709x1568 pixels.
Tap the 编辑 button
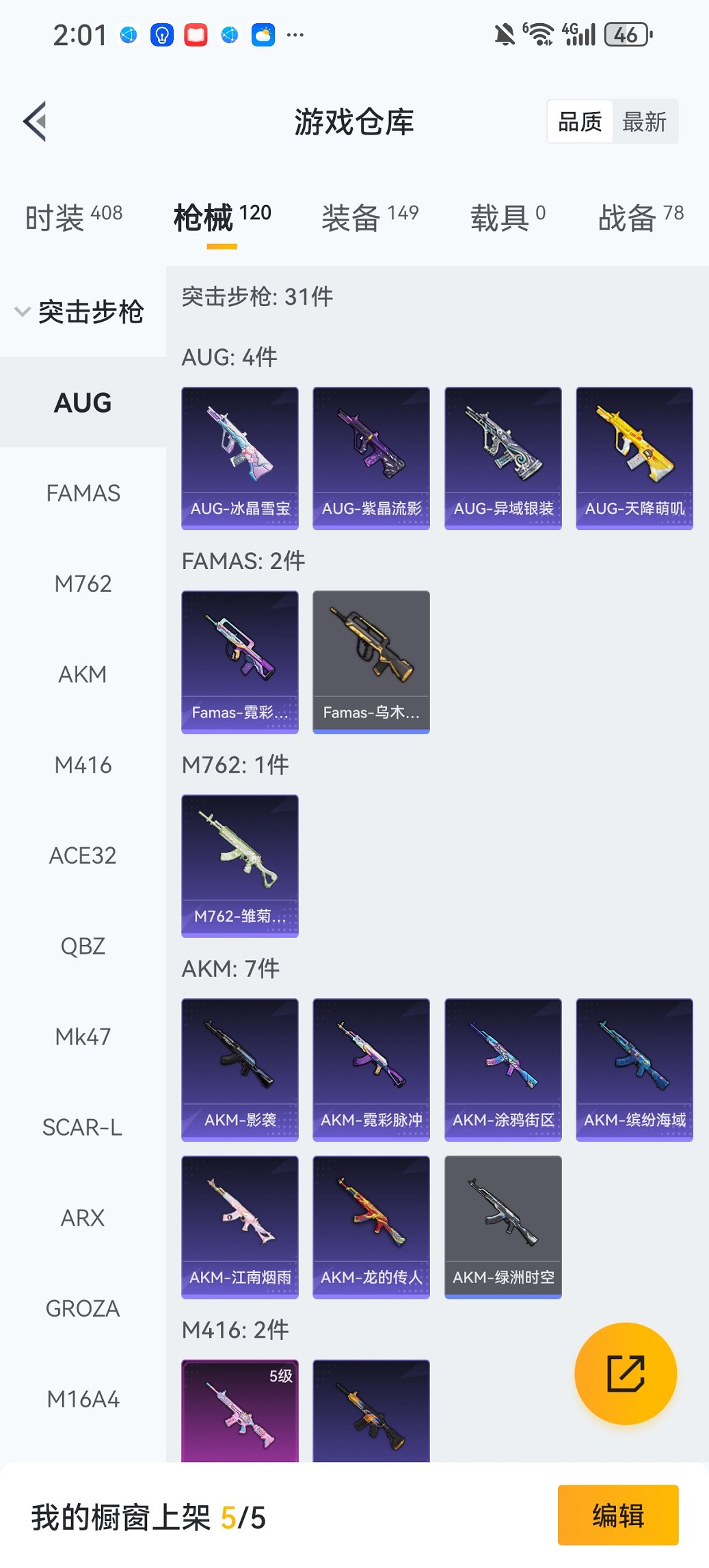point(618,1515)
